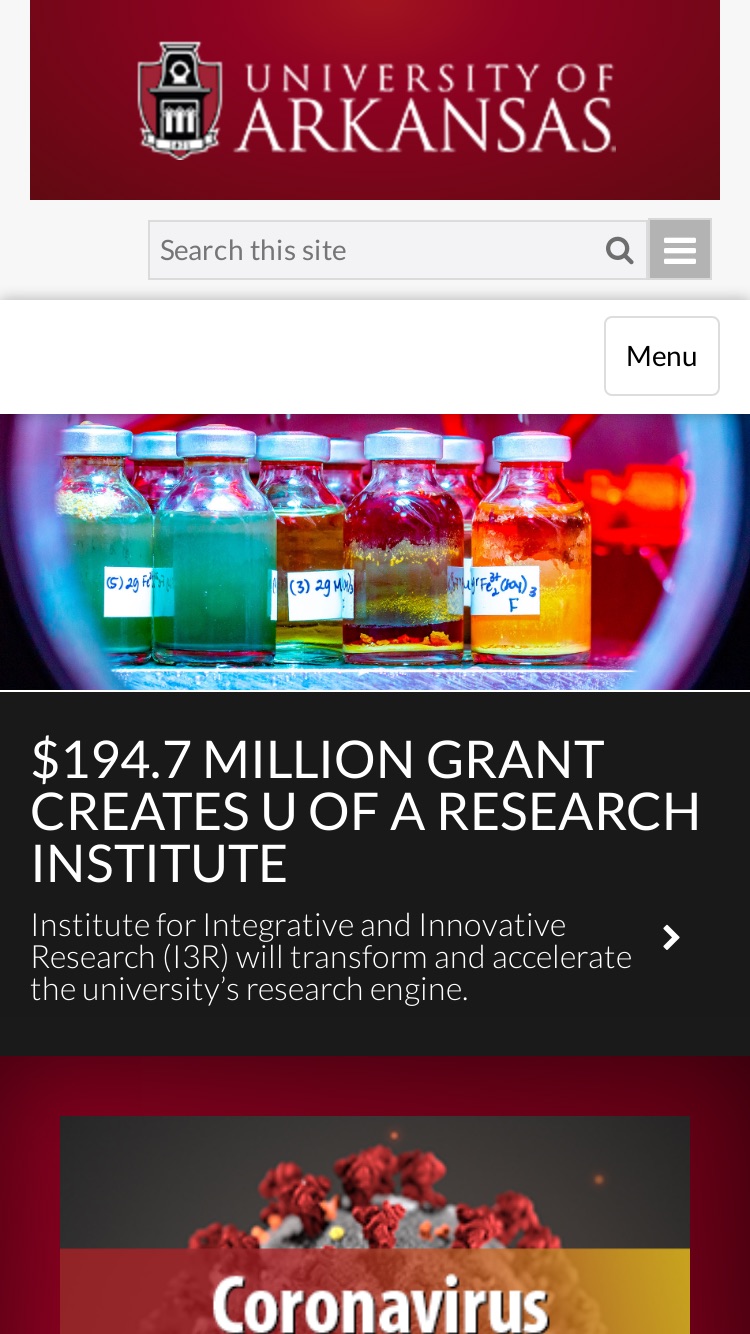
Task: Submit search with the magnifier icon
Action: tap(620, 250)
